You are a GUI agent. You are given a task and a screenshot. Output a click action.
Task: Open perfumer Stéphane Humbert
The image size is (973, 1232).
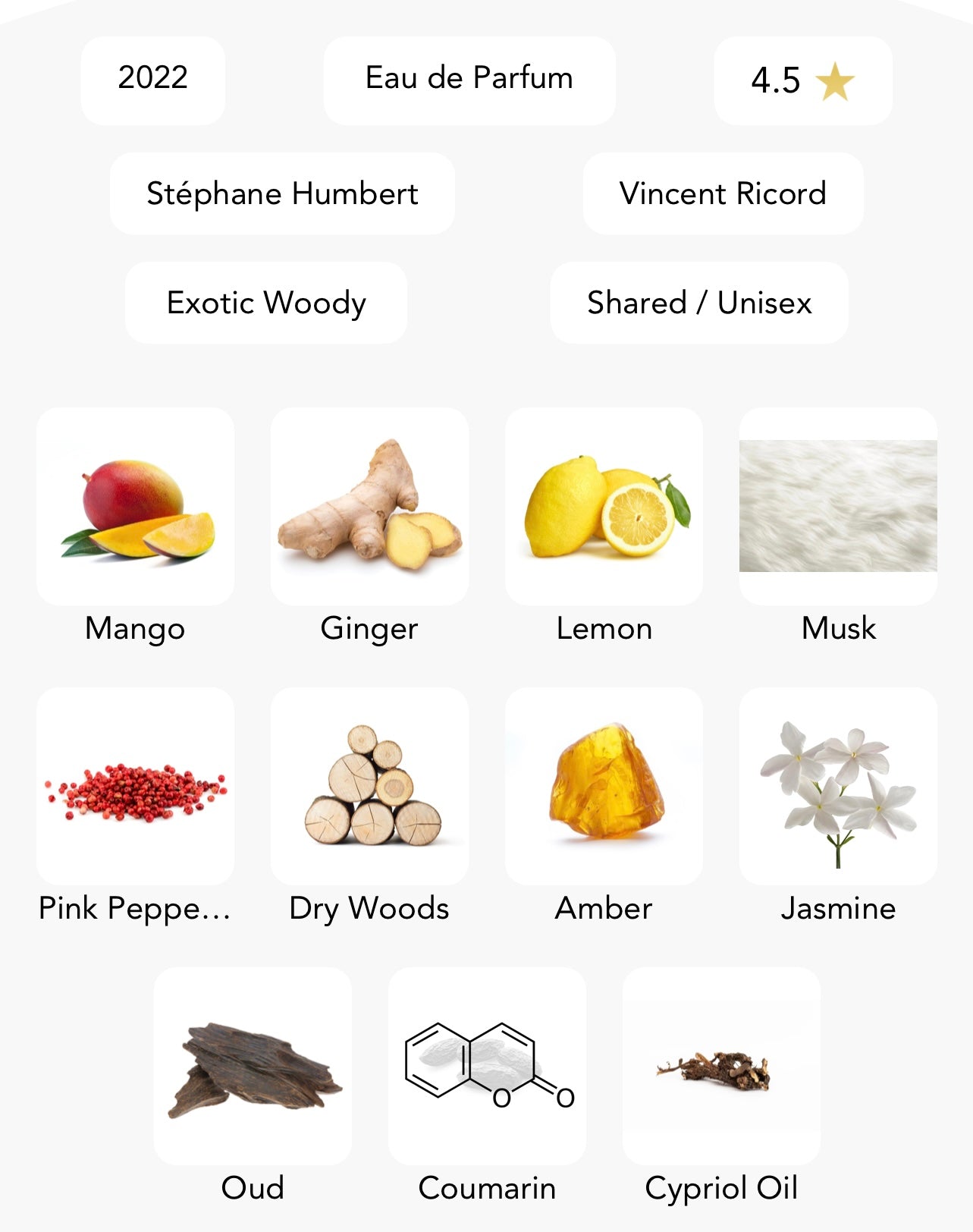pyautogui.click(x=282, y=193)
